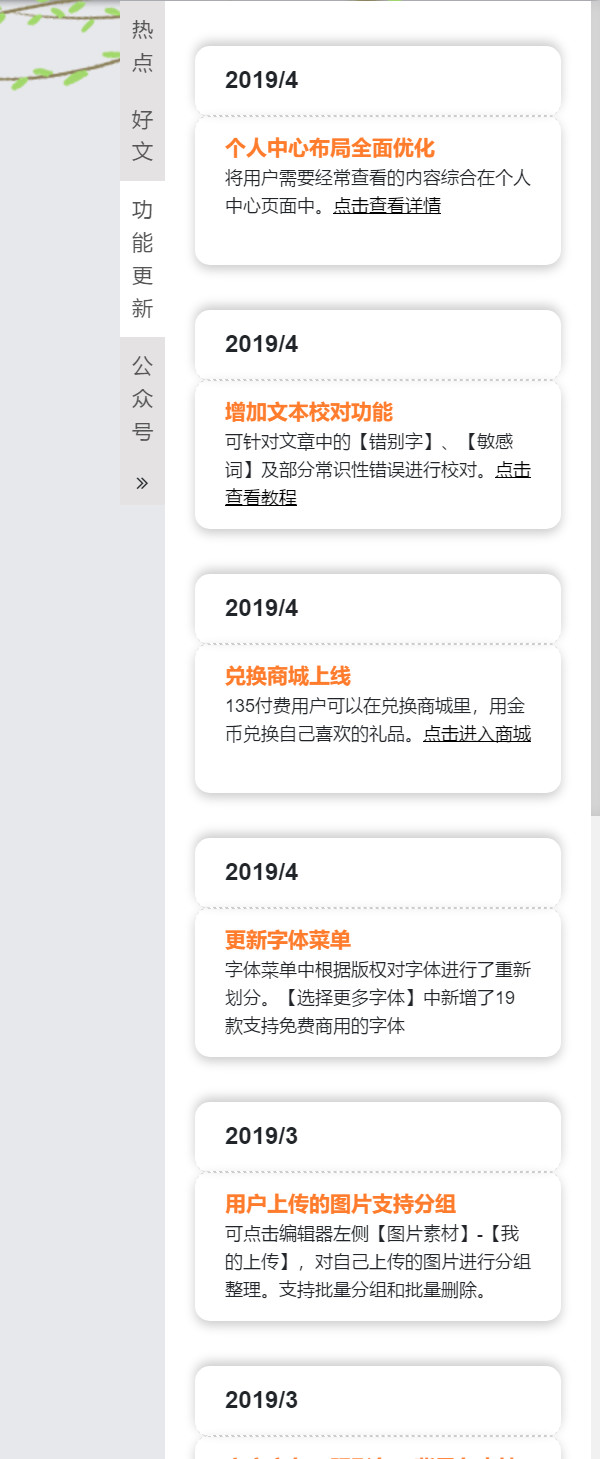This screenshot has height=1459, width=600.
Task: Expand the sidebar double-arrow icon
Action: click(x=142, y=483)
